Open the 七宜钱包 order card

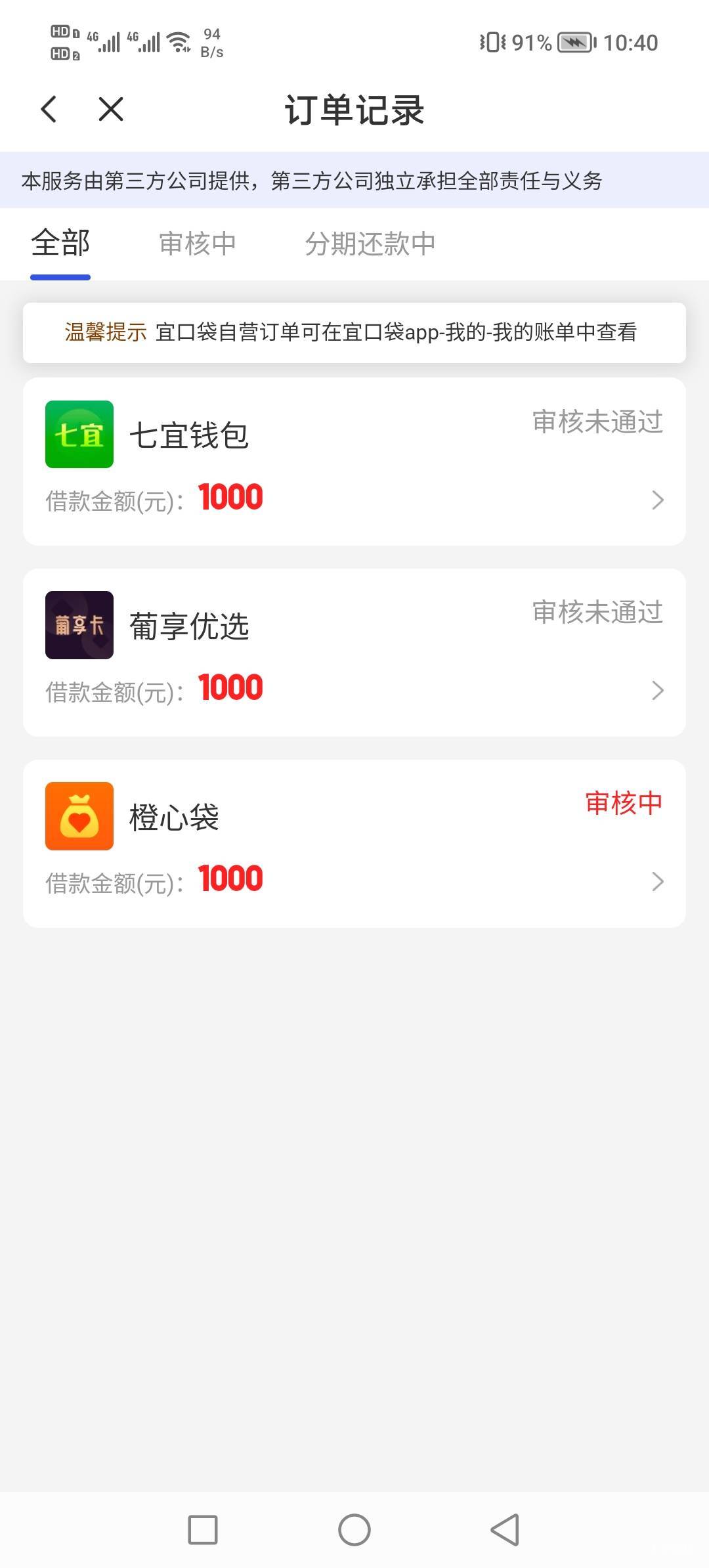point(354,462)
